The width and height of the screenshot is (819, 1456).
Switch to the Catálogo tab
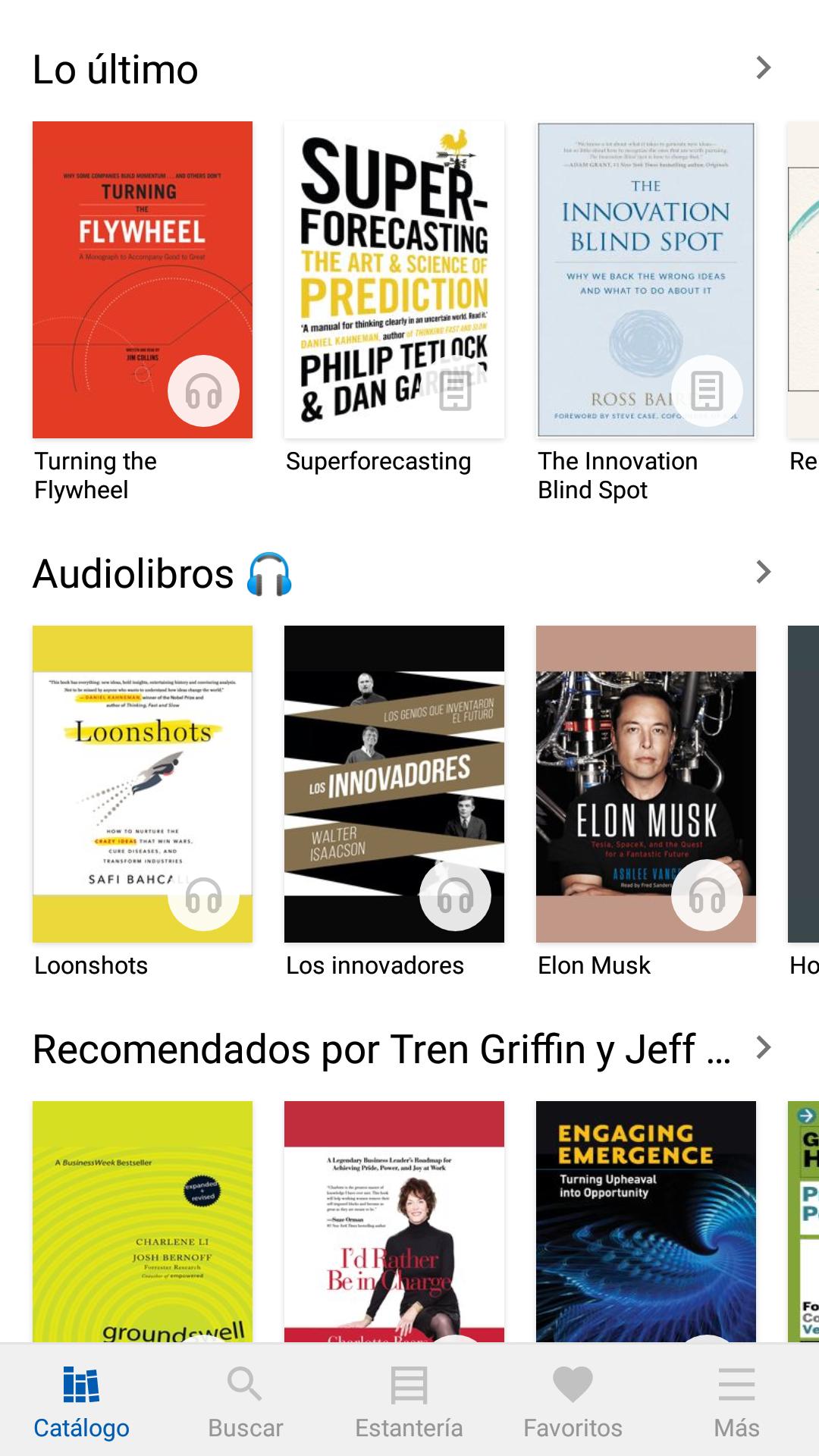82,1401
